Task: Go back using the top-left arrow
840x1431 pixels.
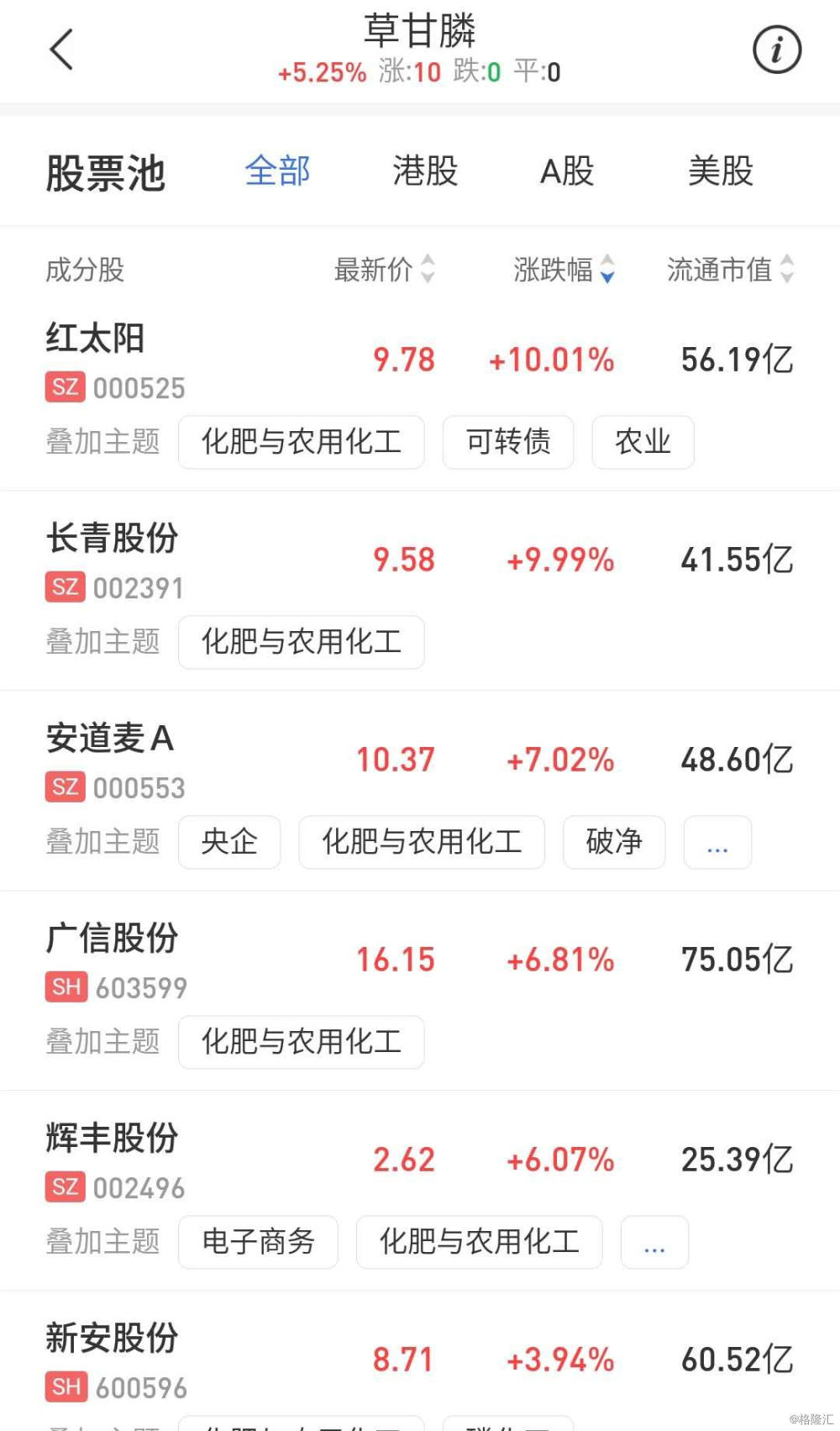Action: pos(61,50)
